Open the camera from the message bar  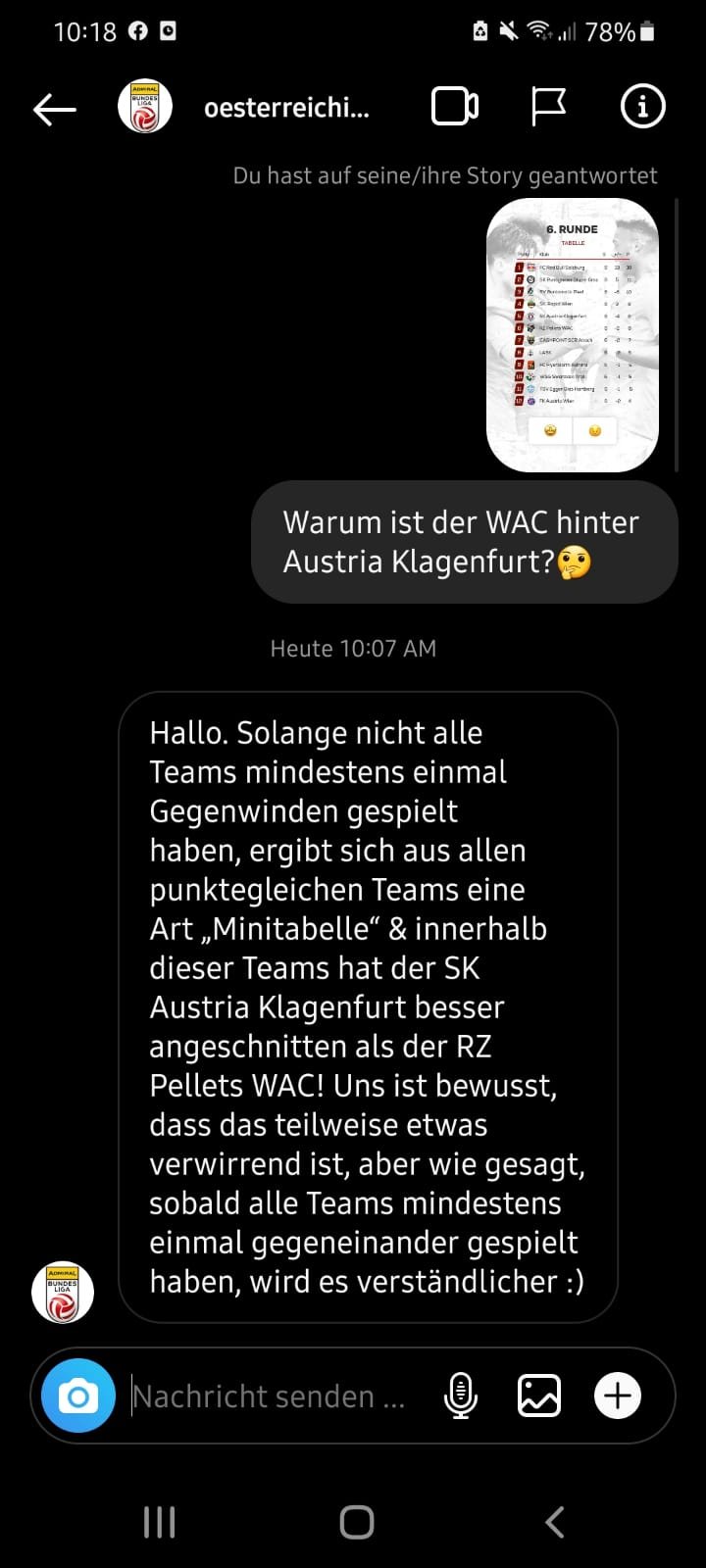click(78, 1396)
